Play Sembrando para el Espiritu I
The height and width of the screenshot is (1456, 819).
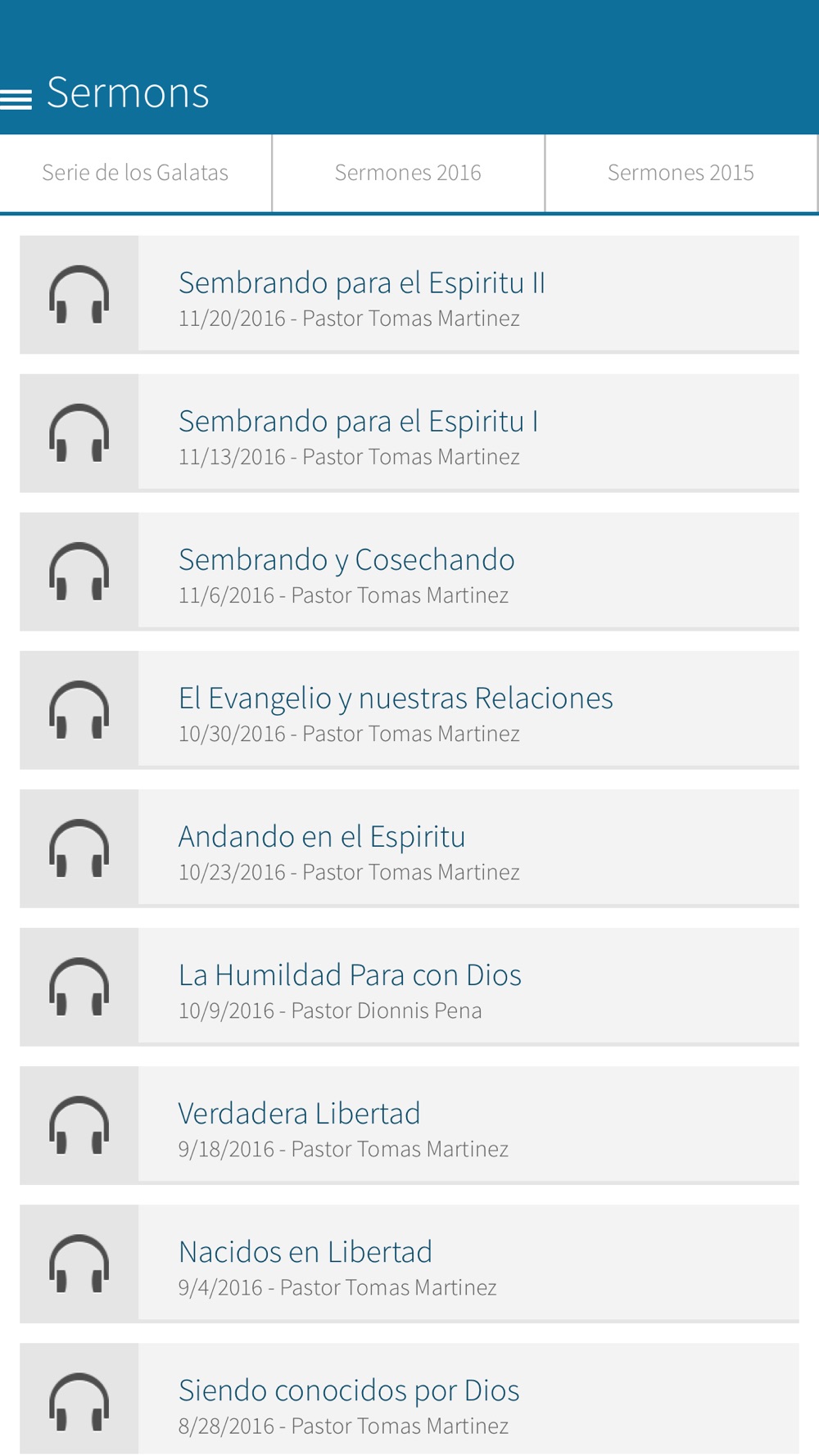[x=409, y=433]
